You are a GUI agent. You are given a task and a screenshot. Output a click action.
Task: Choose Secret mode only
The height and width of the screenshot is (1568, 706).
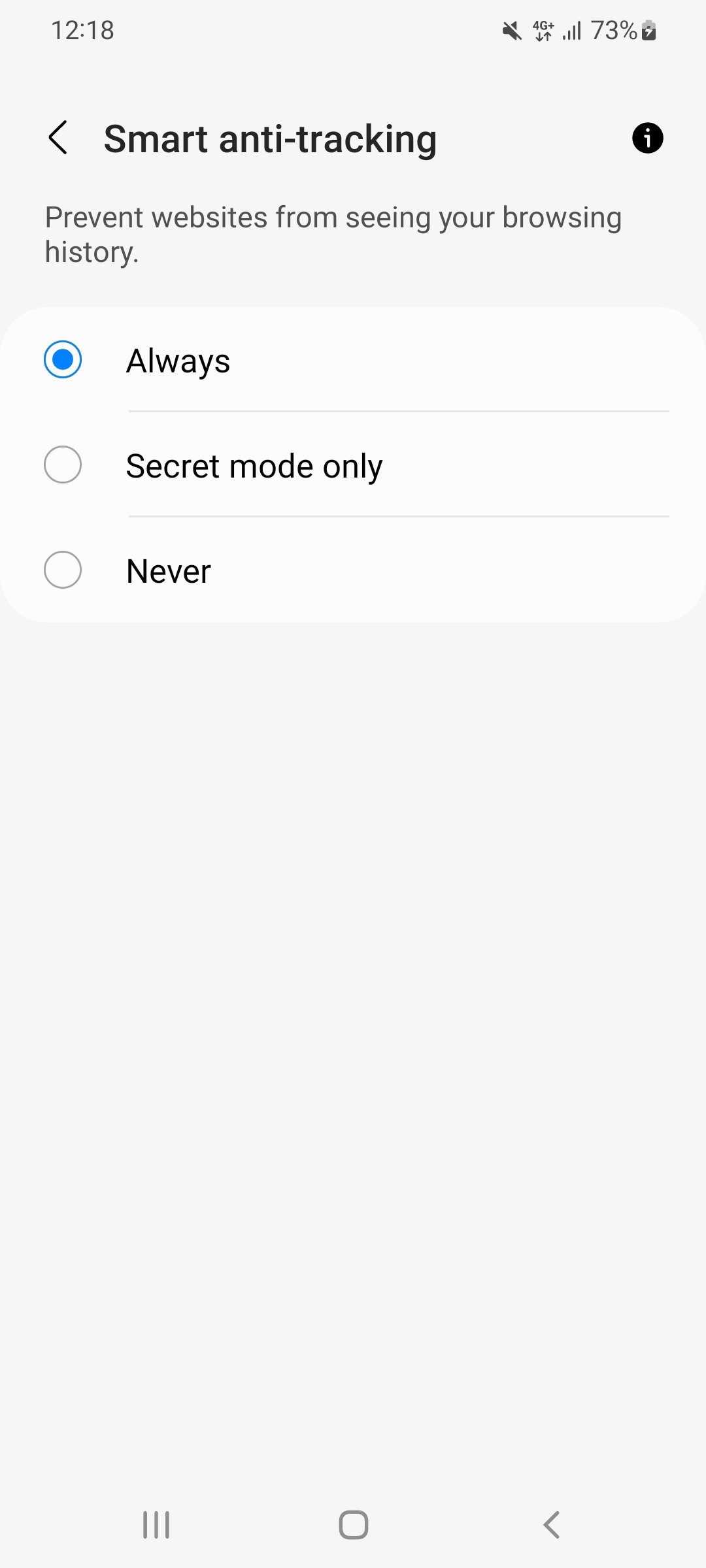coord(353,465)
